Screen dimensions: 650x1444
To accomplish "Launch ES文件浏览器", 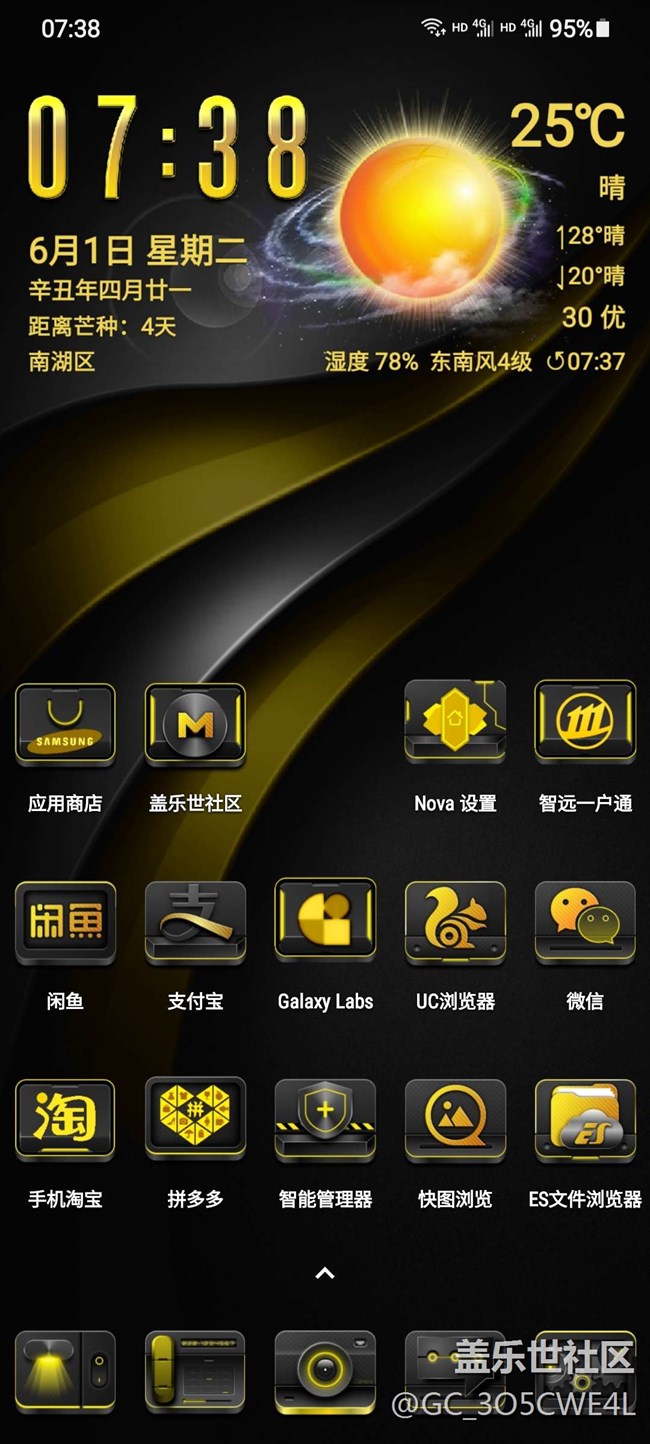I will click(585, 1122).
